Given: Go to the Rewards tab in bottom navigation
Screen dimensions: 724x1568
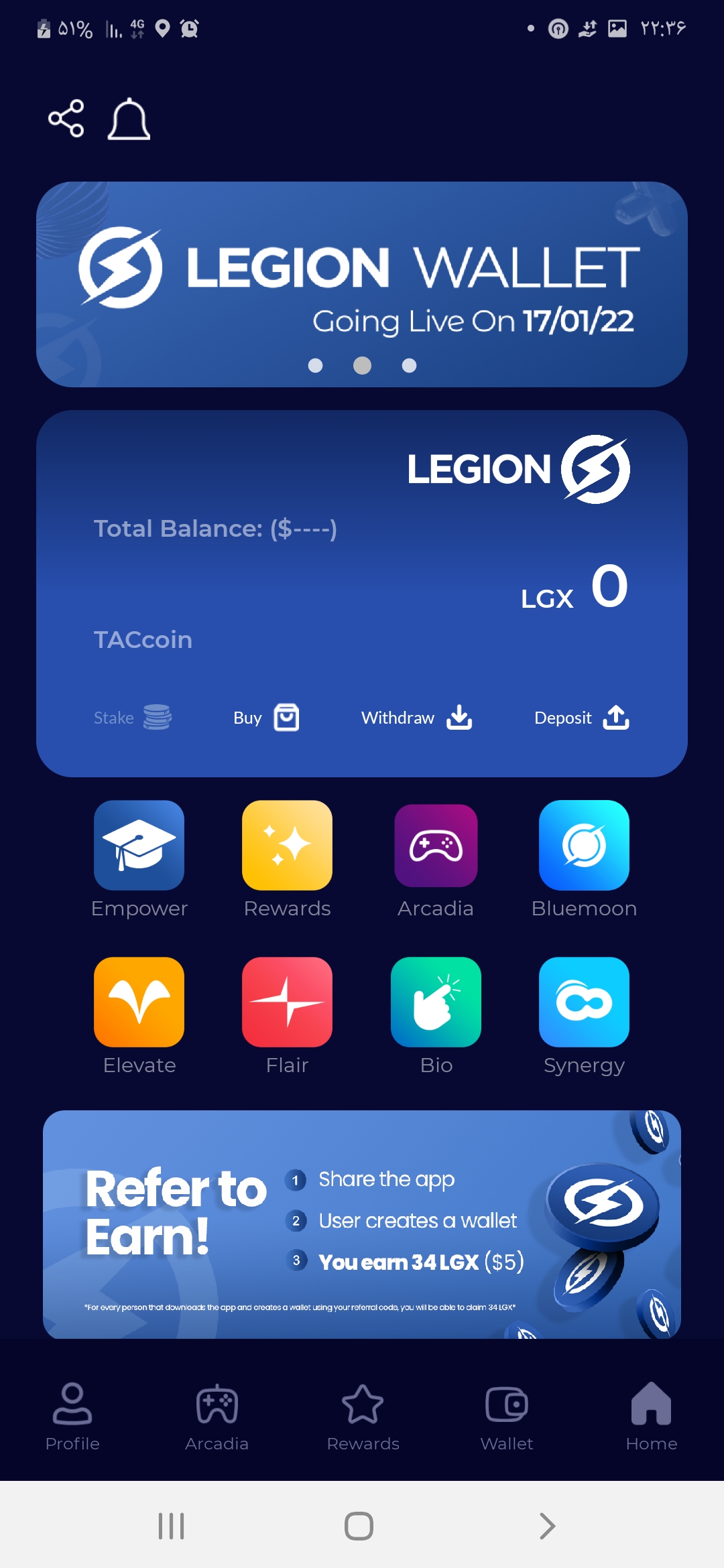Looking at the screenshot, I should (x=363, y=1417).
